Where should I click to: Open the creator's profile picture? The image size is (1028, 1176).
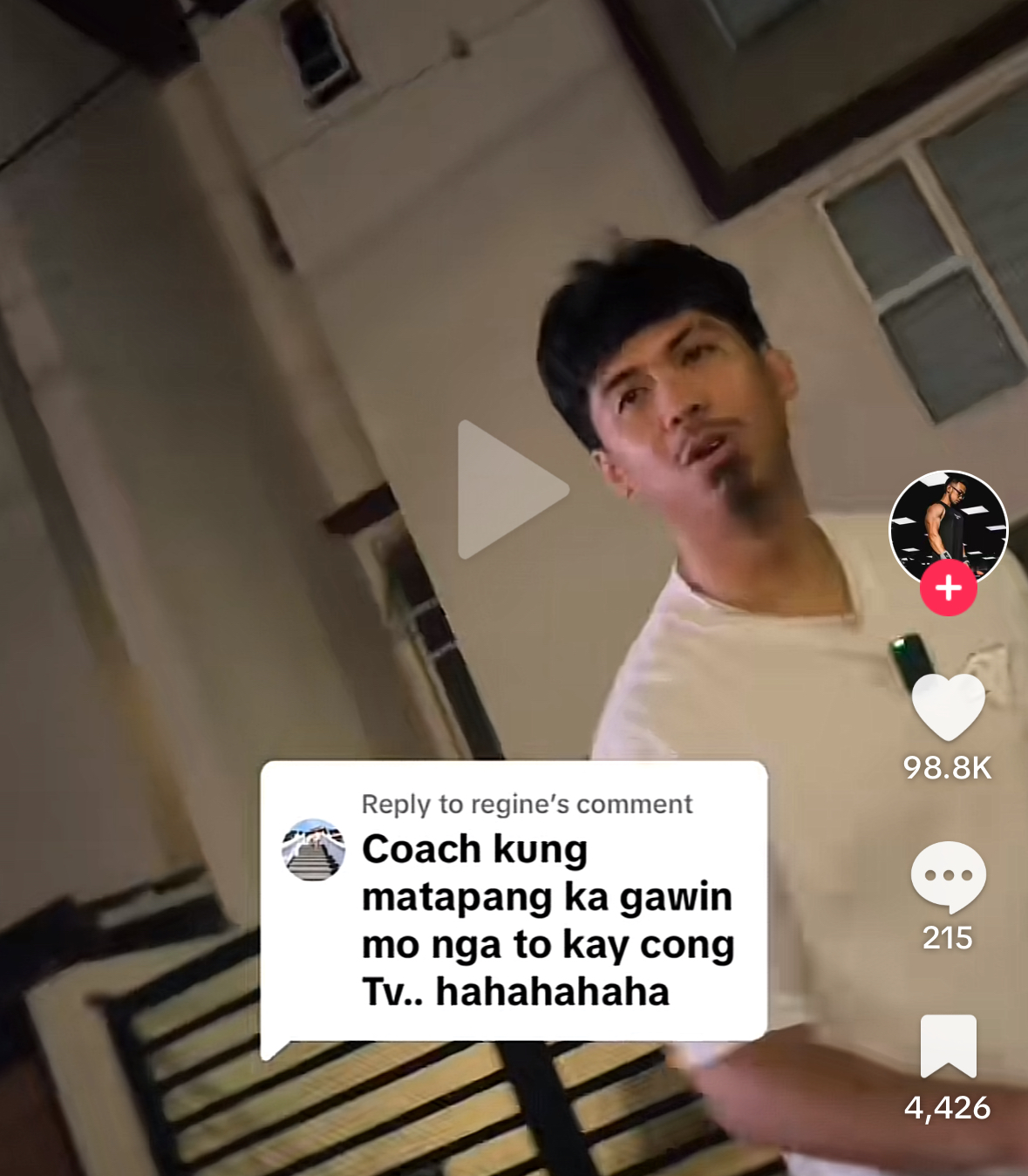(948, 521)
